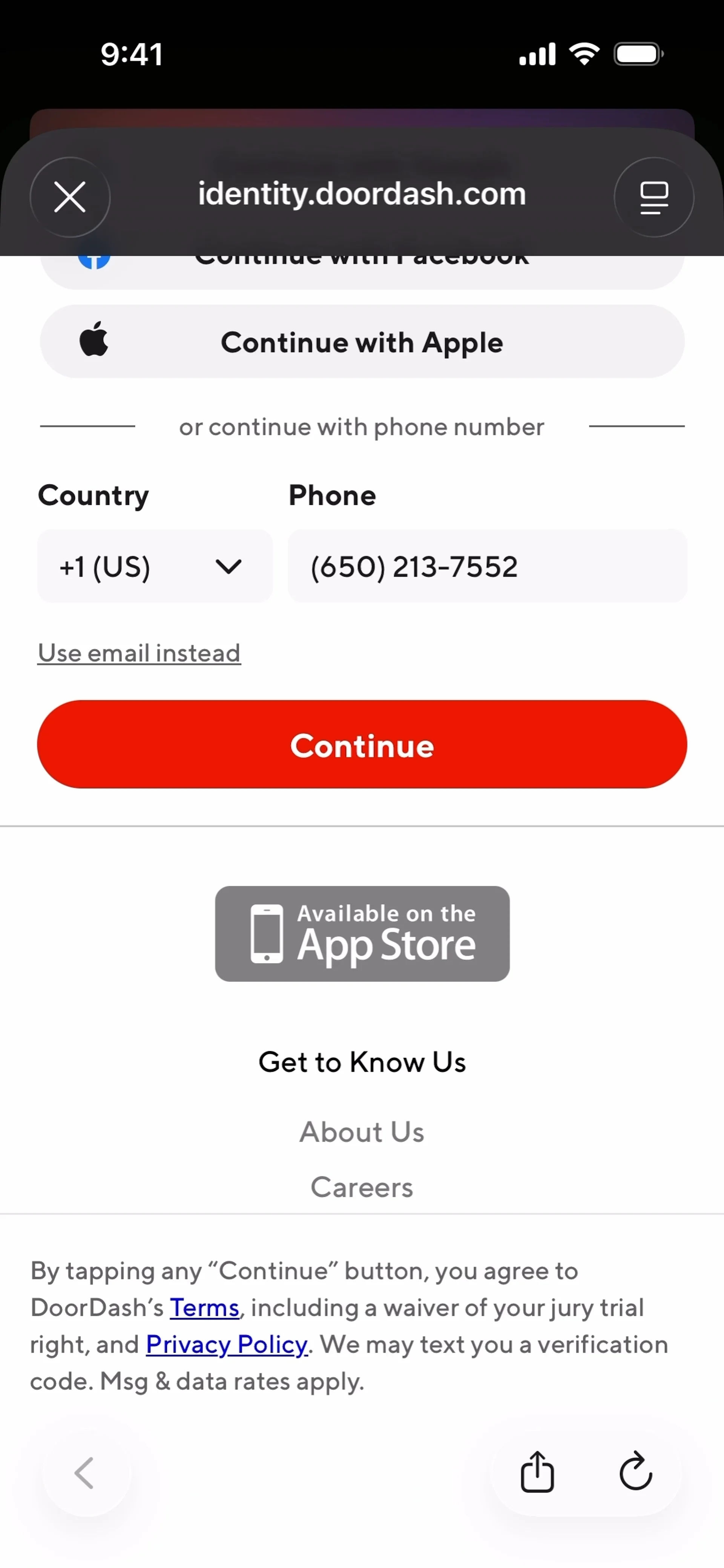Expand the +1 (US) country dropdown
The image size is (724, 1568).
click(155, 567)
